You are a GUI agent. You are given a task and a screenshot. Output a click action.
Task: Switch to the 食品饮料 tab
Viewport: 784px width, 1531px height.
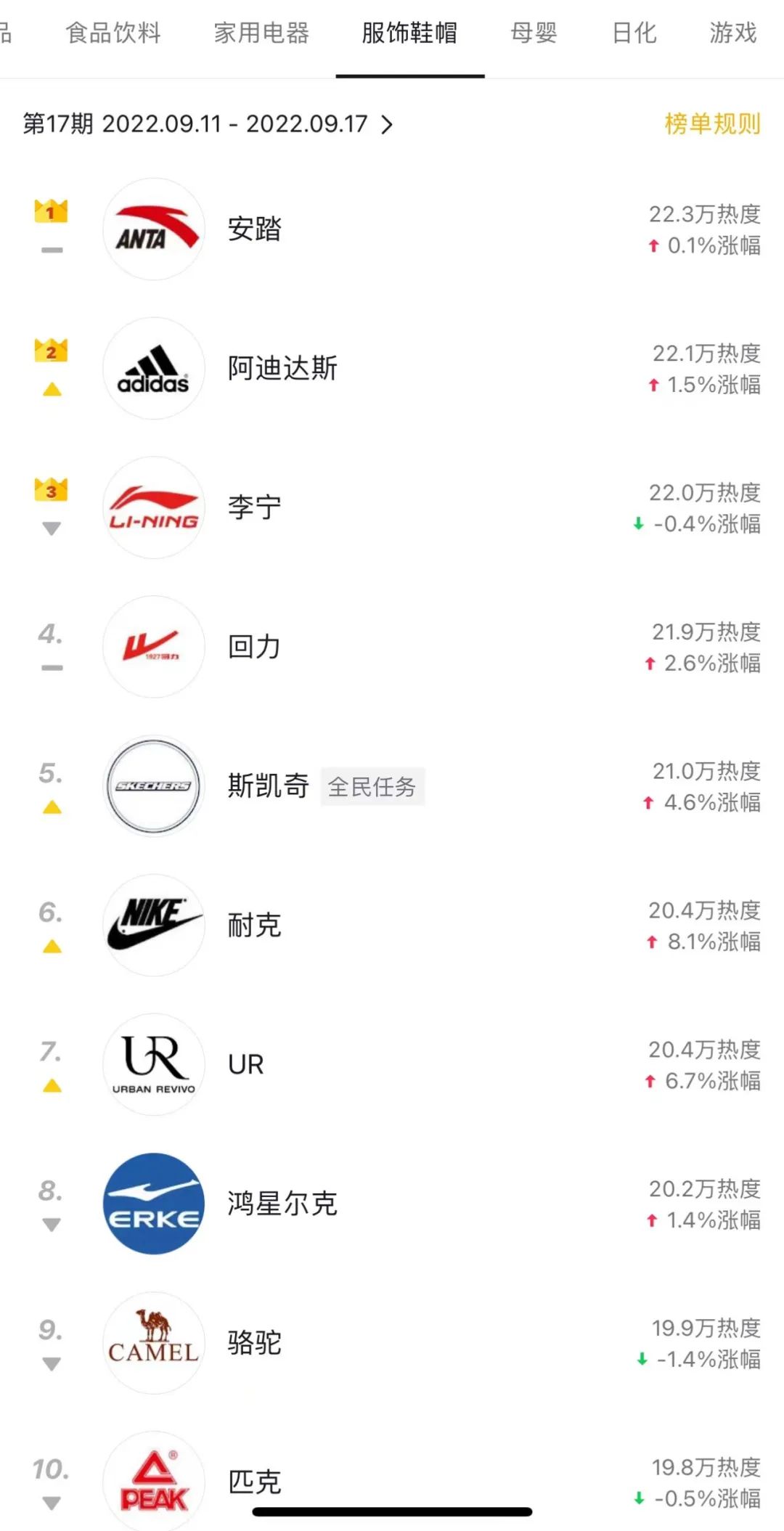coord(113,33)
